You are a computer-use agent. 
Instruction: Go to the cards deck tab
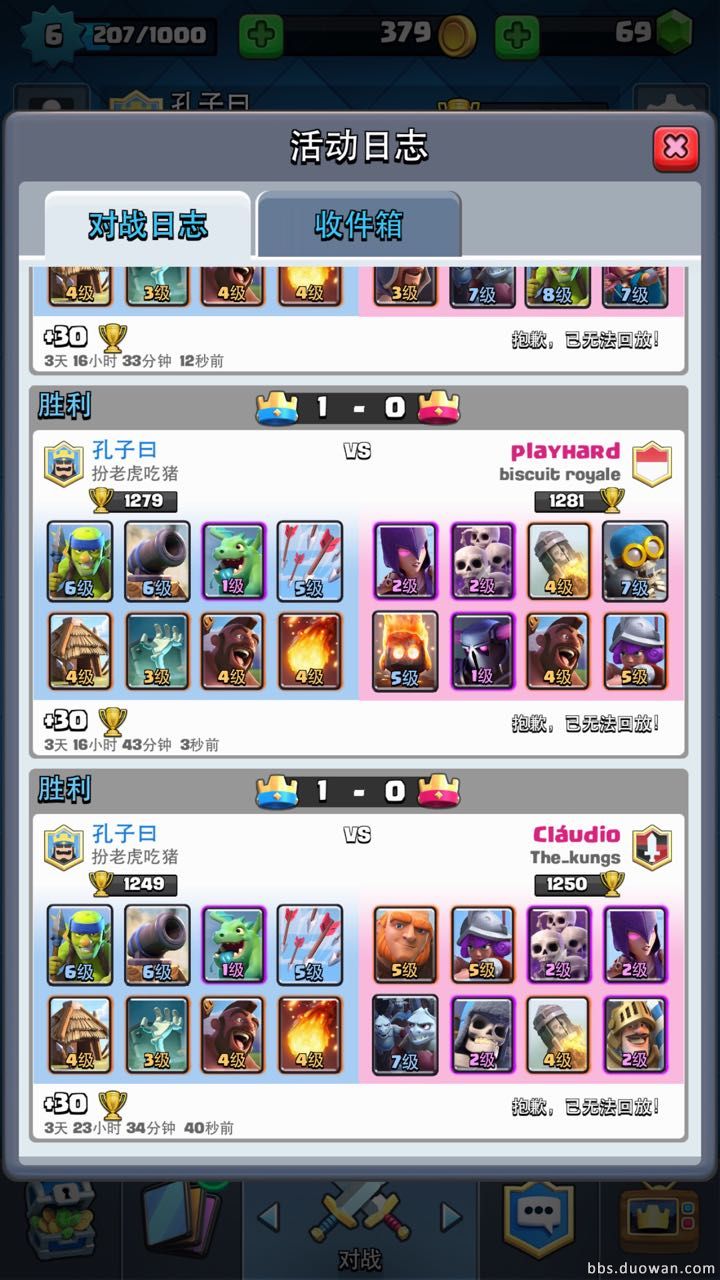[x=180, y=1222]
